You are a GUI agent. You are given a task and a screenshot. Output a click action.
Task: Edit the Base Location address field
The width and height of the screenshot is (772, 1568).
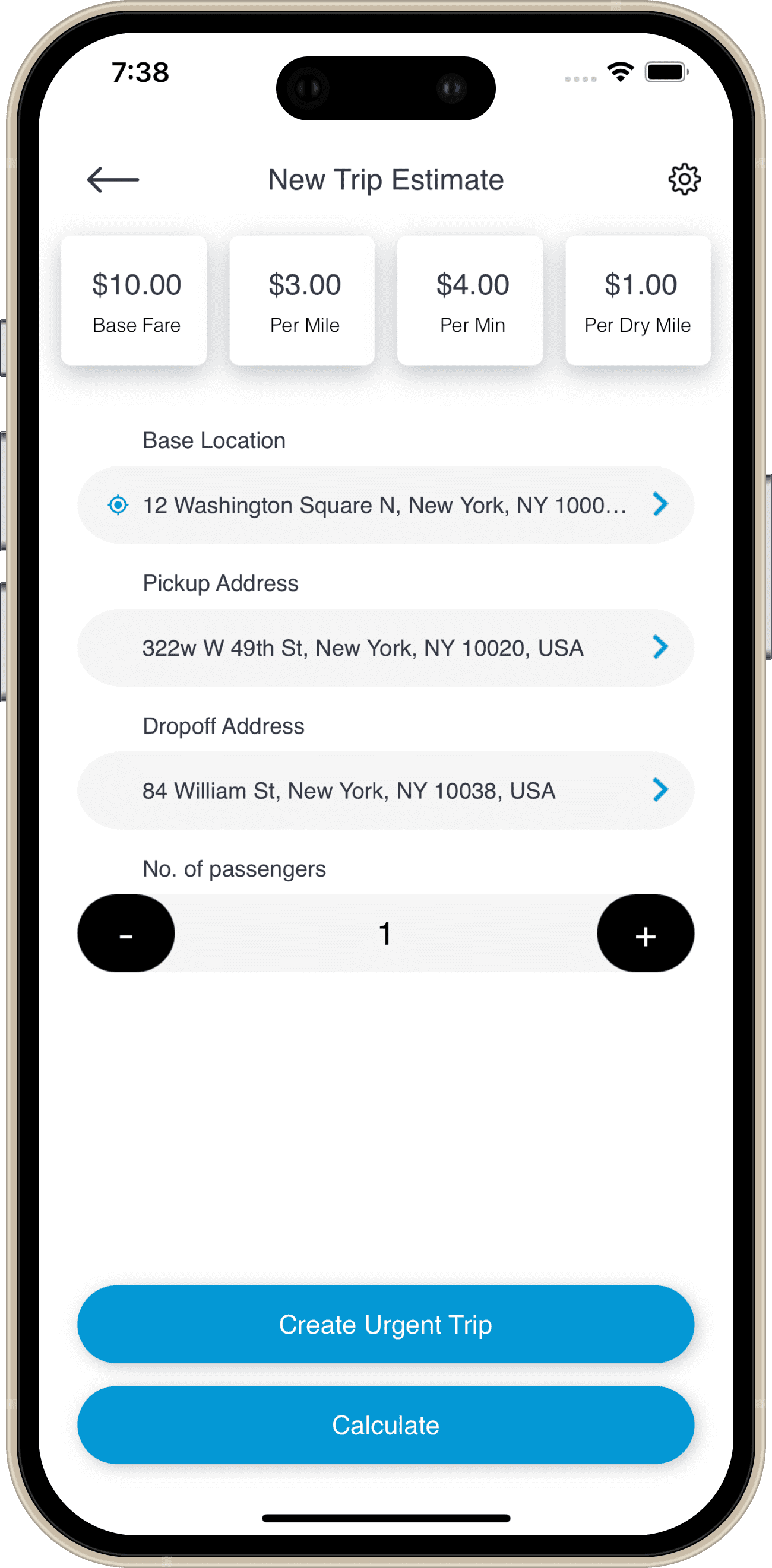point(385,504)
